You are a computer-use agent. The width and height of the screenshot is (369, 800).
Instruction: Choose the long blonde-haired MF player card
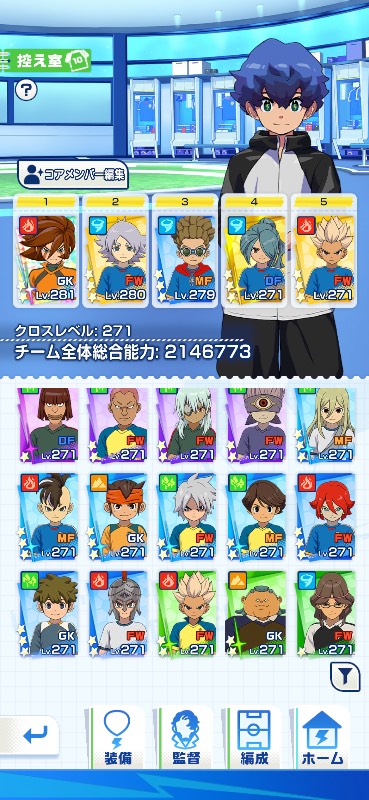pos(325,425)
